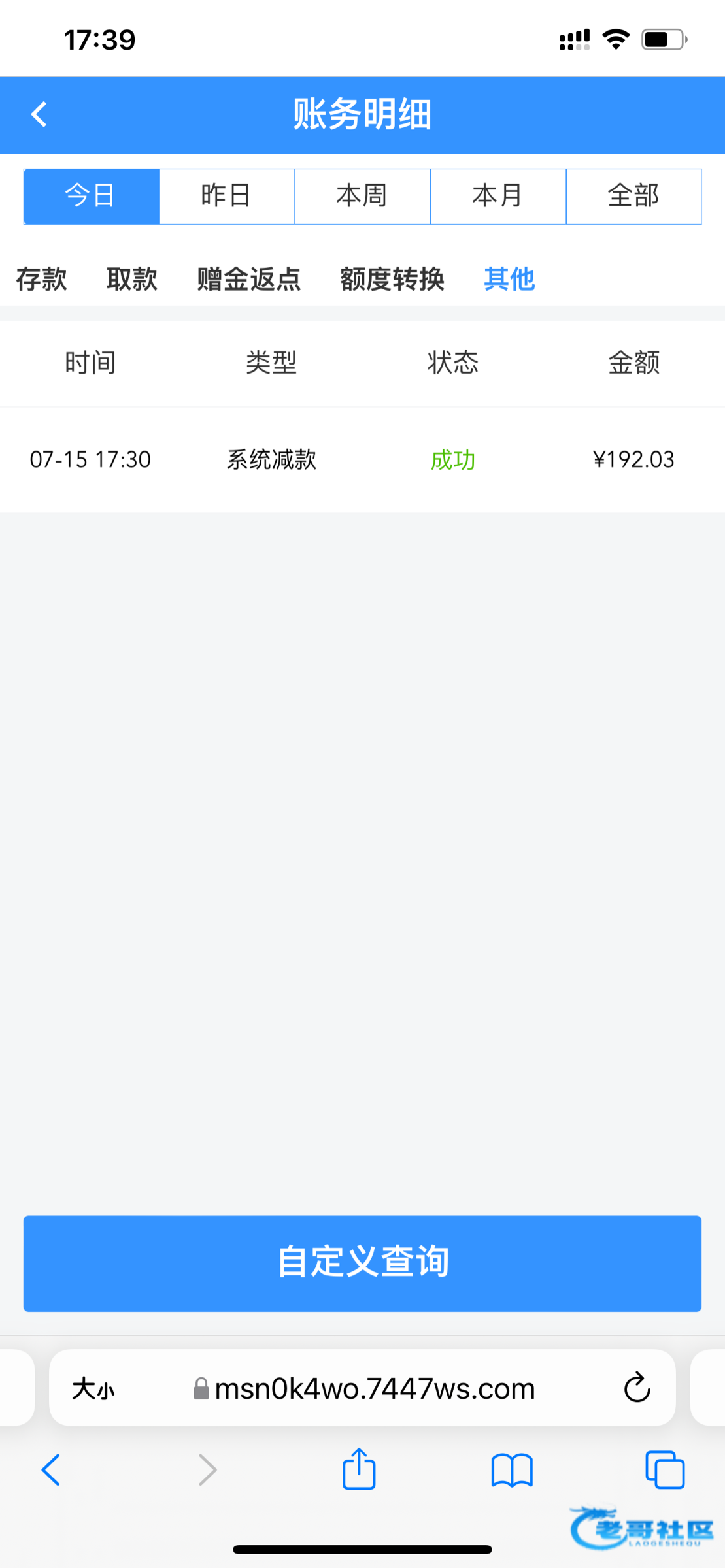Navigate back in Safari browser history
The image size is (725, 1568).
pos(51,1470)
